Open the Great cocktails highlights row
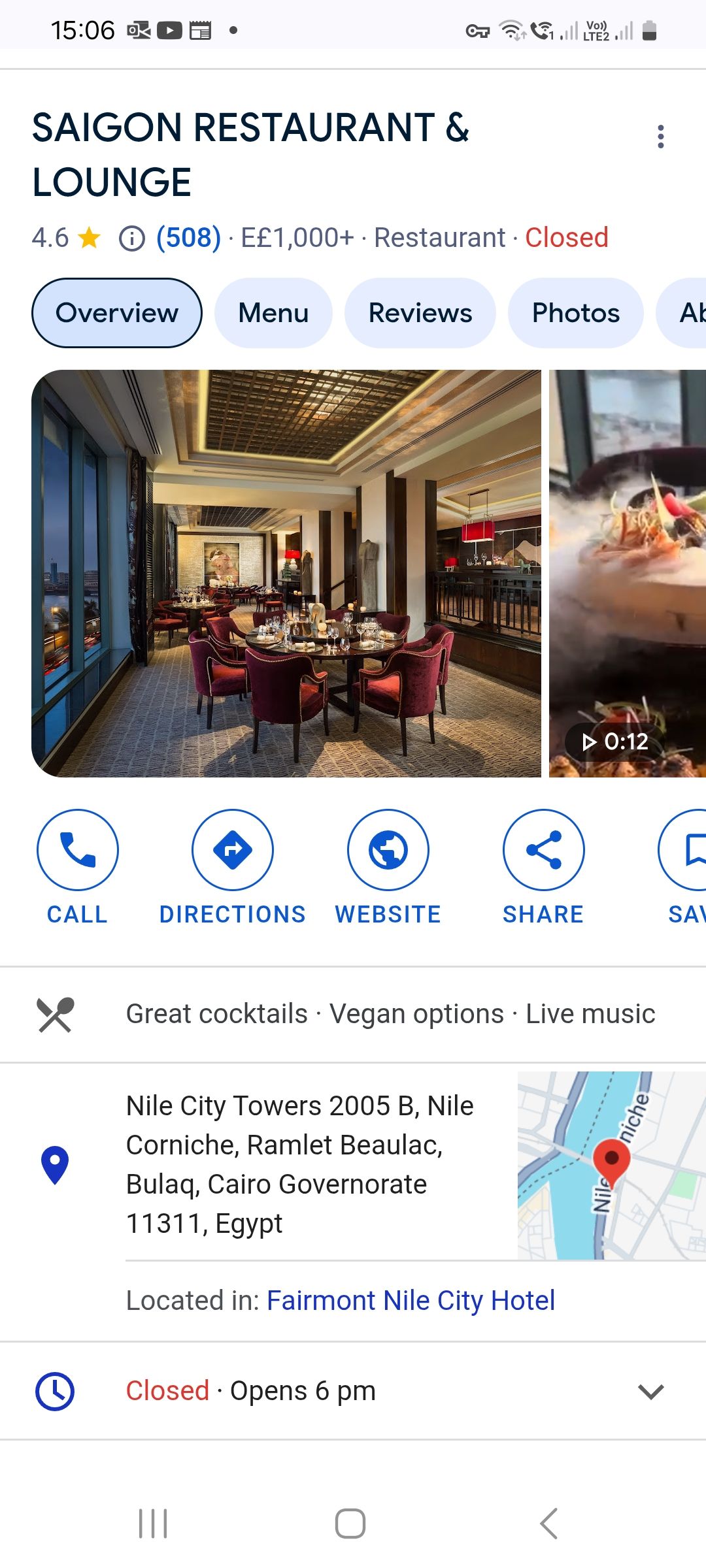The image size is (706, 1568). (x=390, y=1014)
